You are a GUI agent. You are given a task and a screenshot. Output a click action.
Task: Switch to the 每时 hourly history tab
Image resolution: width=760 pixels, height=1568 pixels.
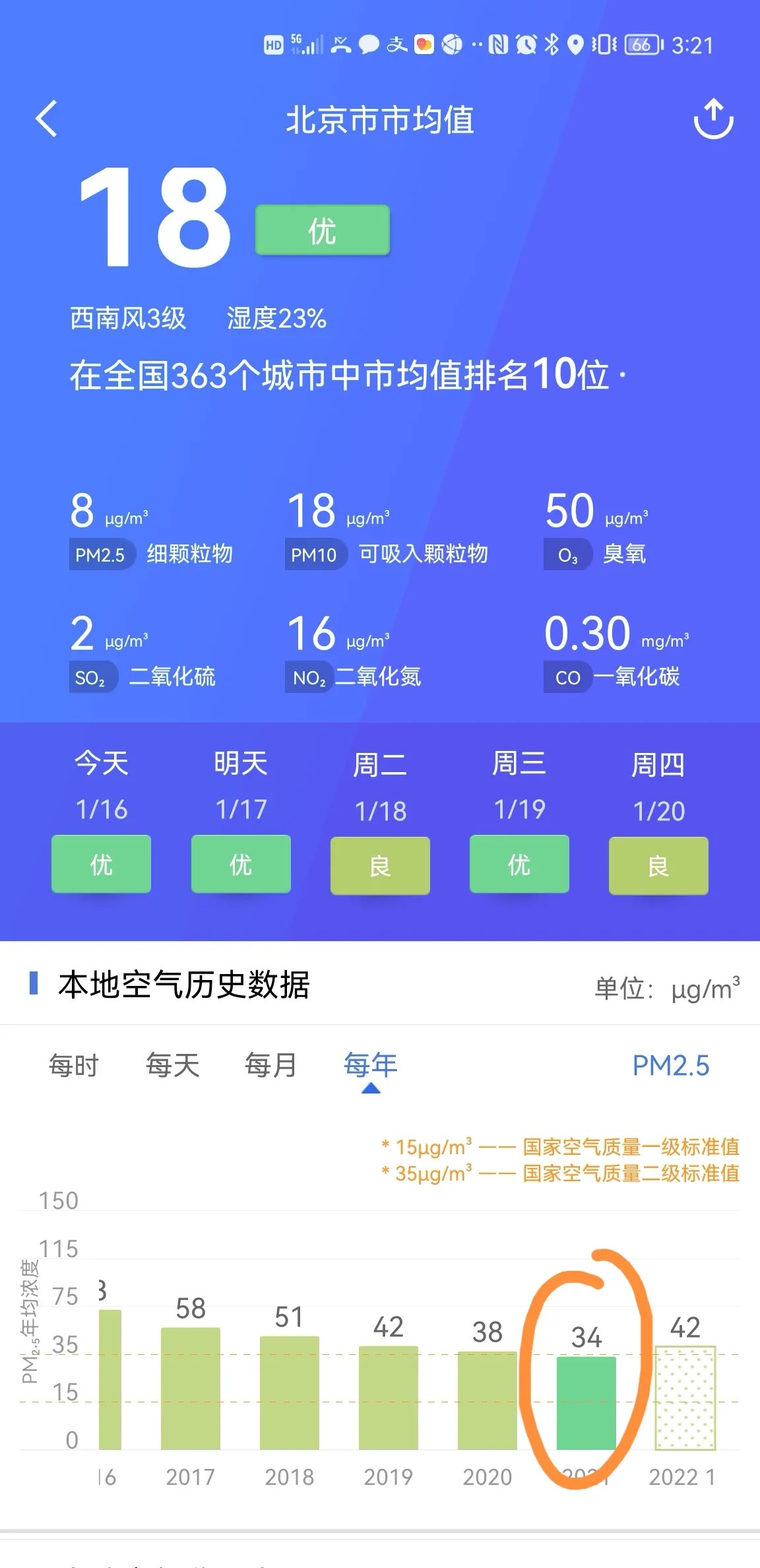[x=73, y=1065]
